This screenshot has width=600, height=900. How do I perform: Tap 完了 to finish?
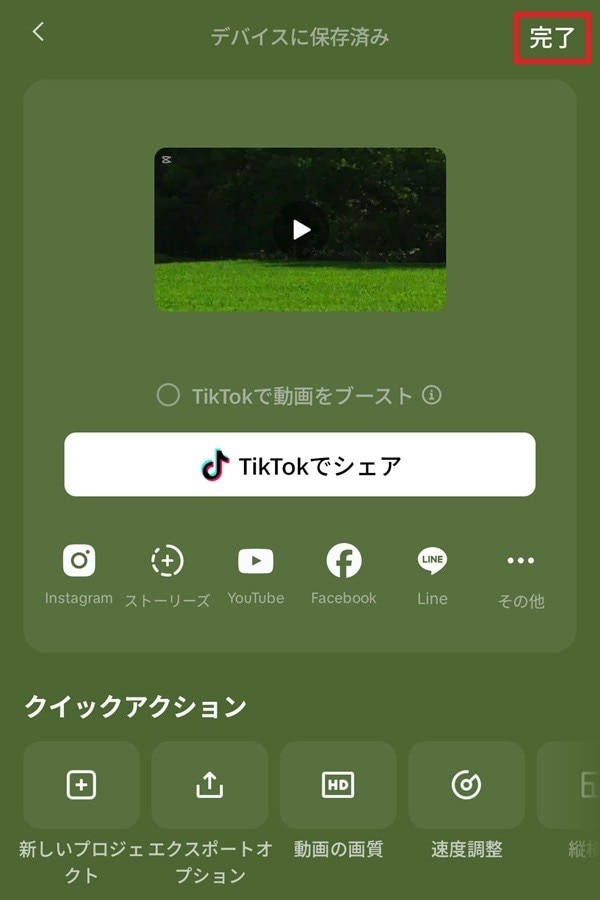[x=551, y=38]
